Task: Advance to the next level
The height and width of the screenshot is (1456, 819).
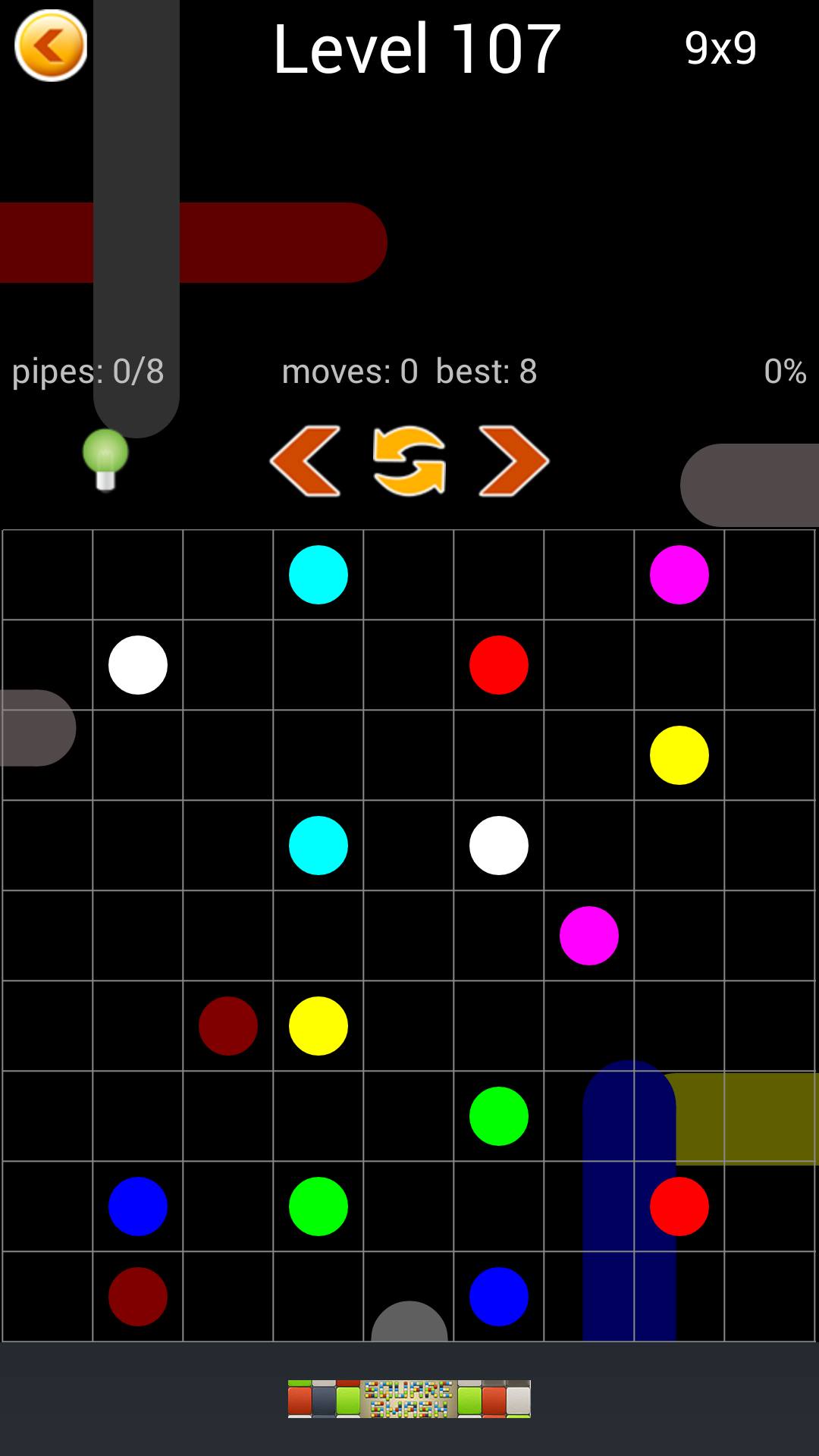Action: coord(513,461)
